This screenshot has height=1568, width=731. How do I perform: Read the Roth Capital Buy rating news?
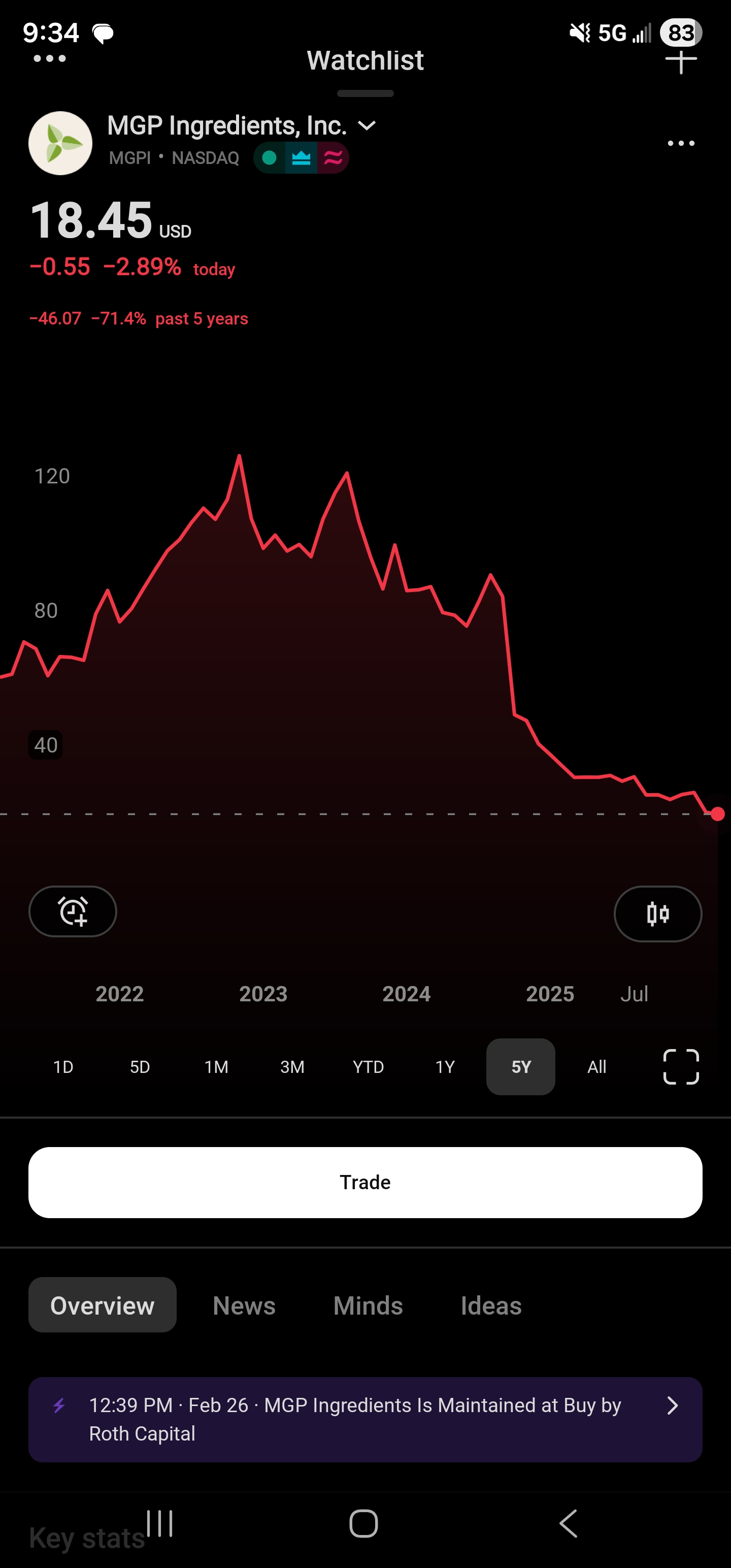[365, 1420]
